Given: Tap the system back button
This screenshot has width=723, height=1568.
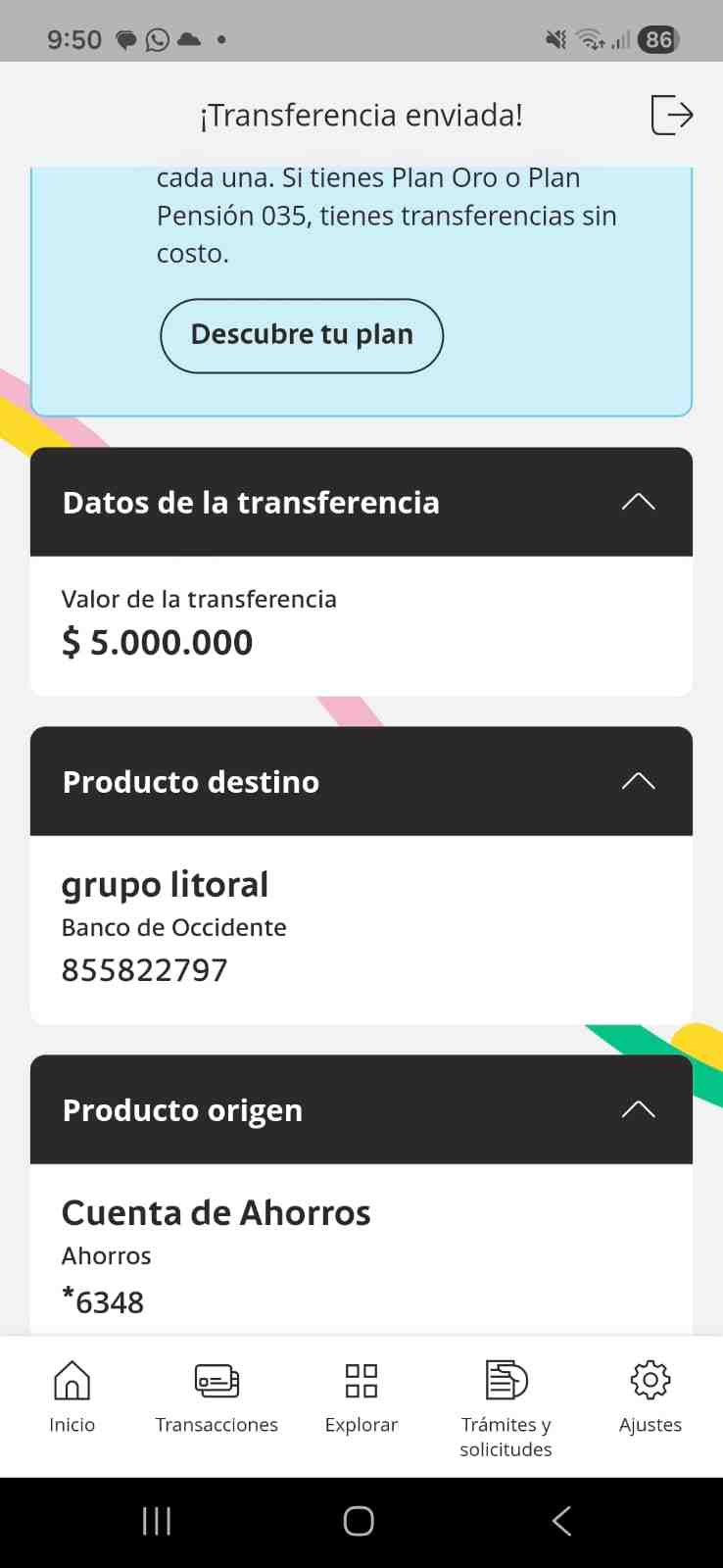Looking at the screenshot, I should point(561,1521).
